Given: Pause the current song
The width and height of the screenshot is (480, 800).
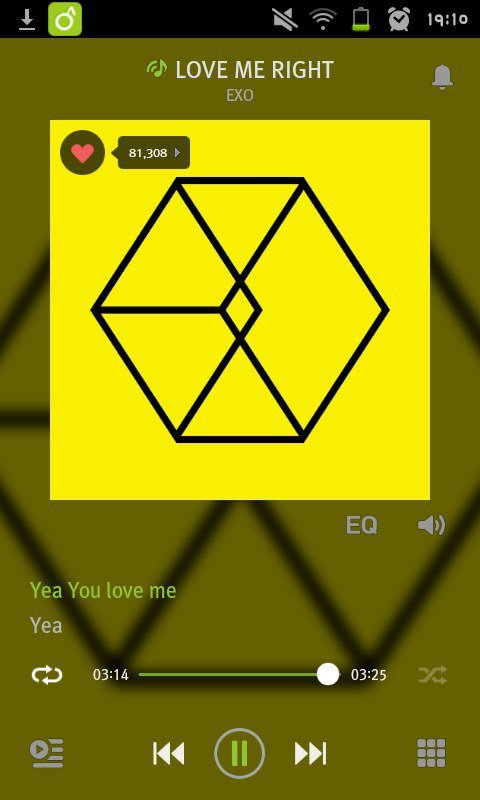Looking at the screenshot, I should coord(239,753).
